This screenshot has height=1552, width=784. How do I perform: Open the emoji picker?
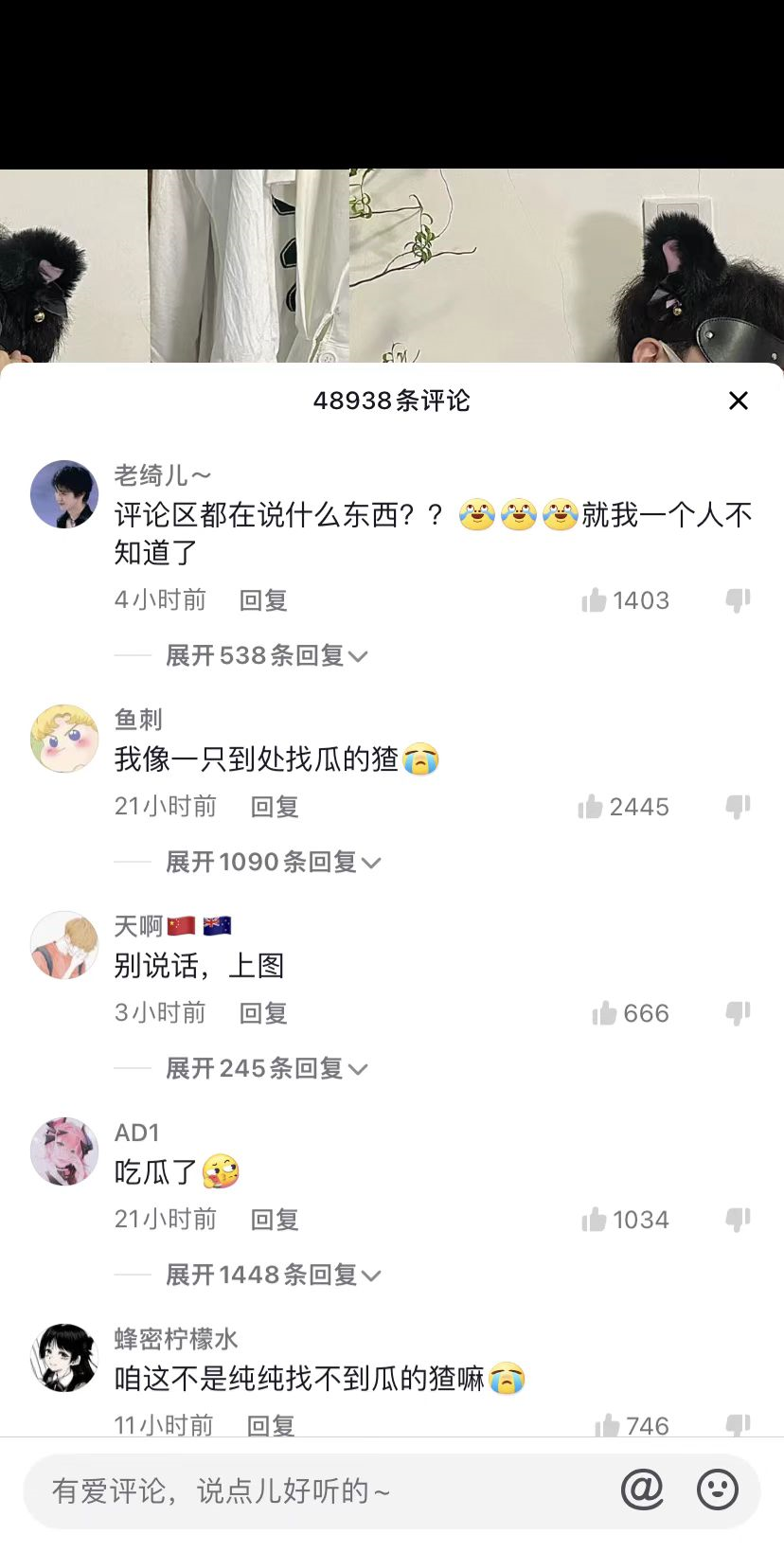pyautogui.click(x=717, y=1490)
